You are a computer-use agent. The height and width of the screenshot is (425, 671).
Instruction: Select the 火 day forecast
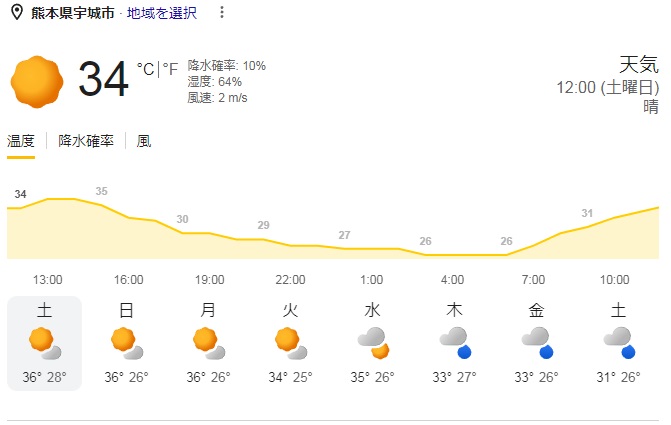pos(290,343)
